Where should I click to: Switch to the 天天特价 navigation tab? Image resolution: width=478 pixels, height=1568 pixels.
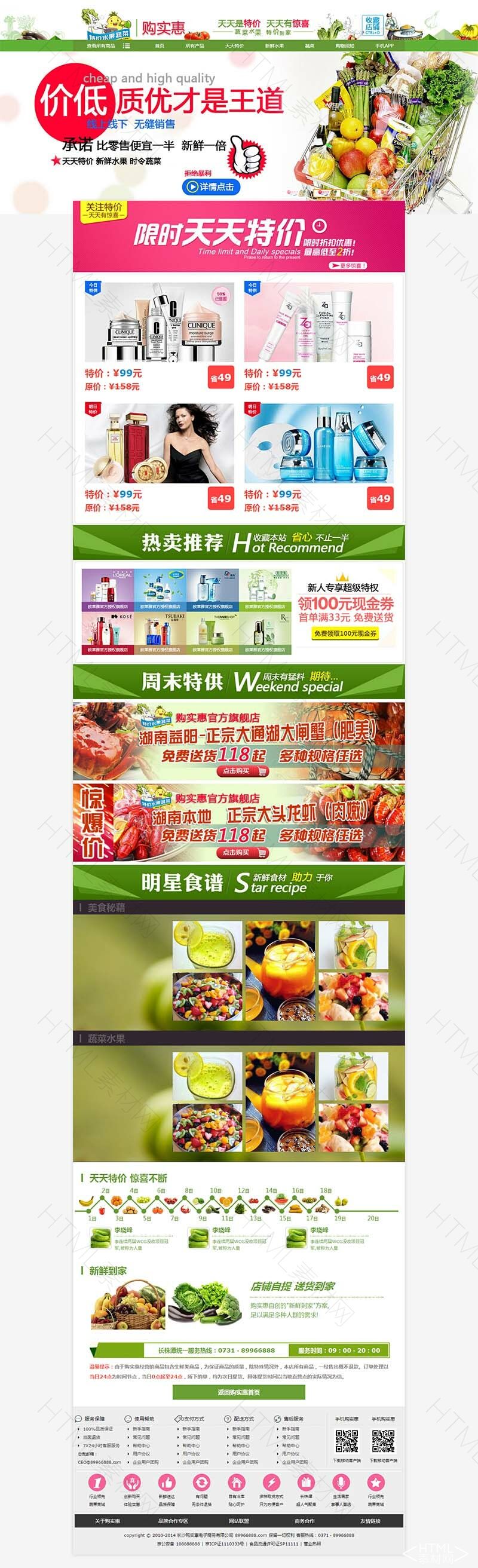[x=234, y=45]
